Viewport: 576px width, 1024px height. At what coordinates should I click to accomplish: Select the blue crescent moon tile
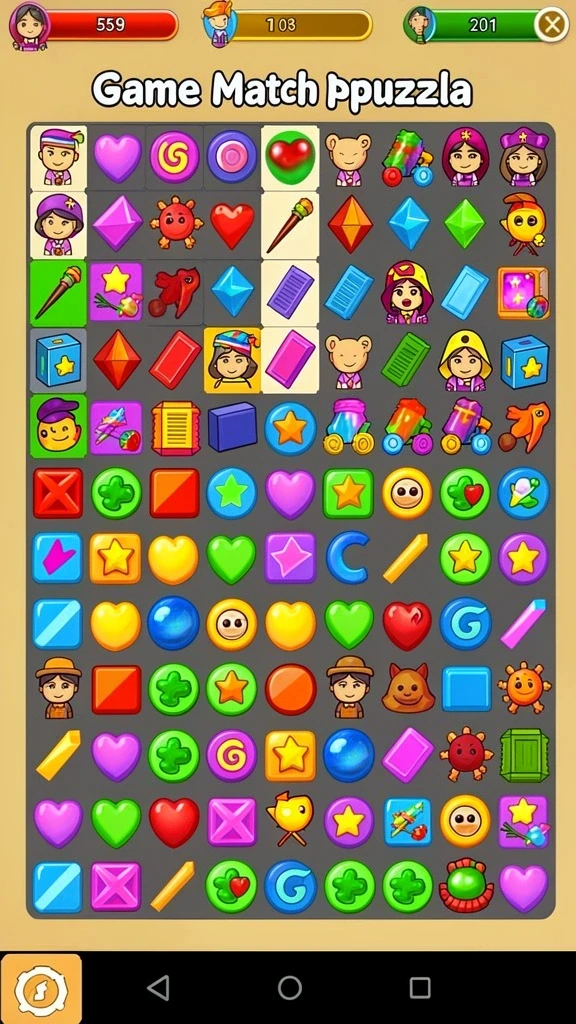coord(349,557)
